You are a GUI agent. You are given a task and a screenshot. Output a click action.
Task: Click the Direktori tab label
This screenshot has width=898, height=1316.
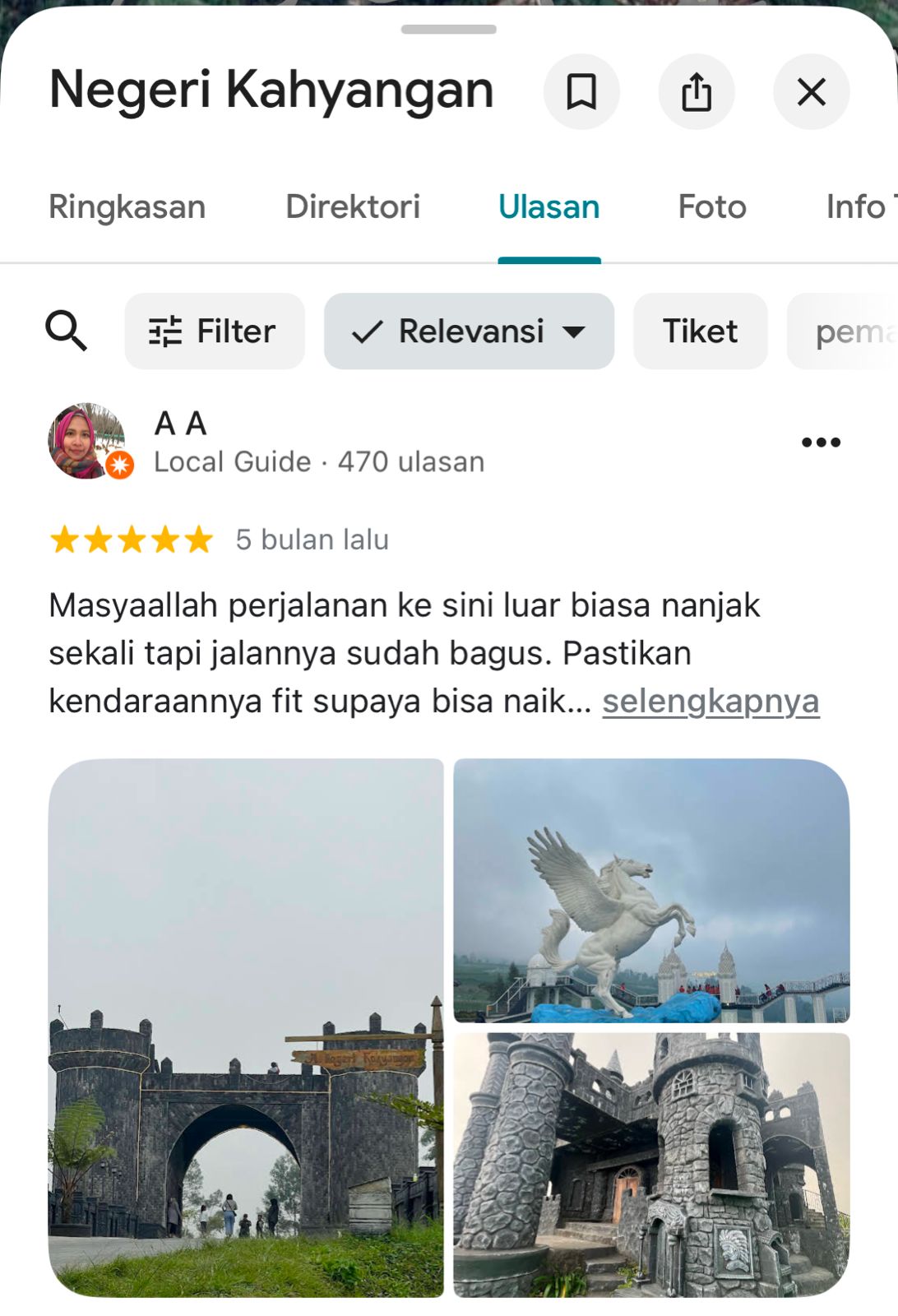tap(354, 207)
